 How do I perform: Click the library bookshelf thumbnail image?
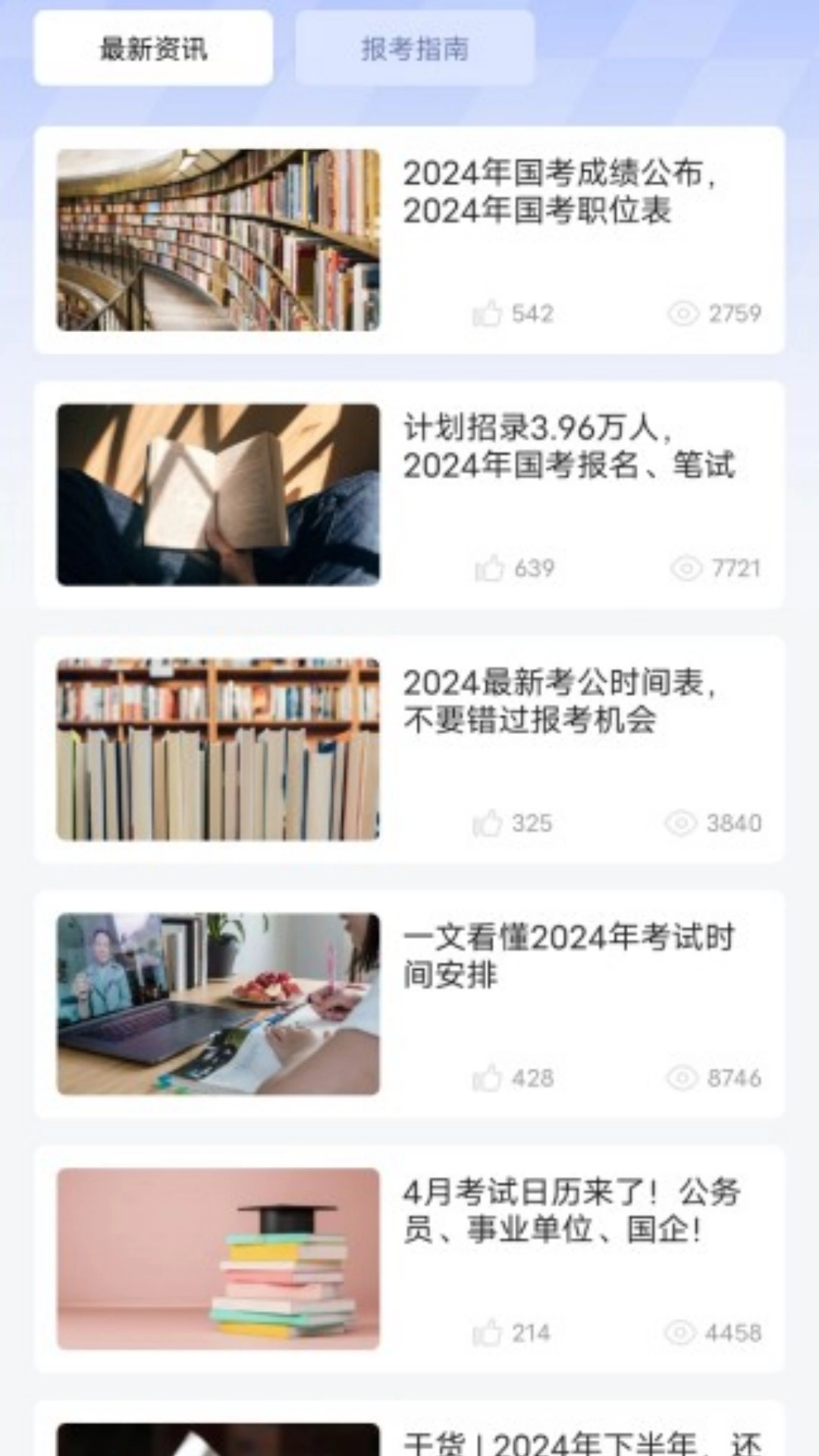(x=218, y=239)
